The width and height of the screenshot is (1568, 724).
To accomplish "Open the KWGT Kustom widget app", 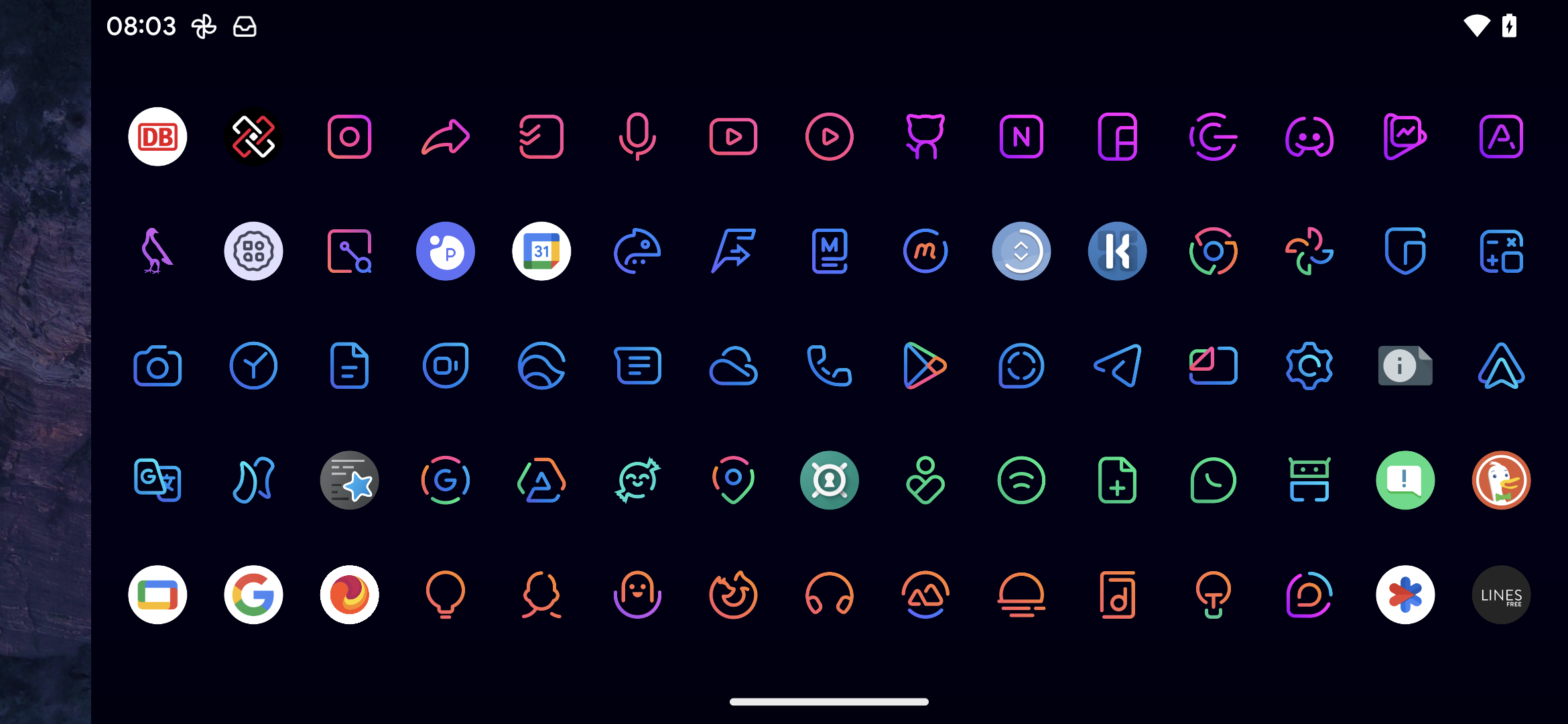I will [x=1117, y=251].
